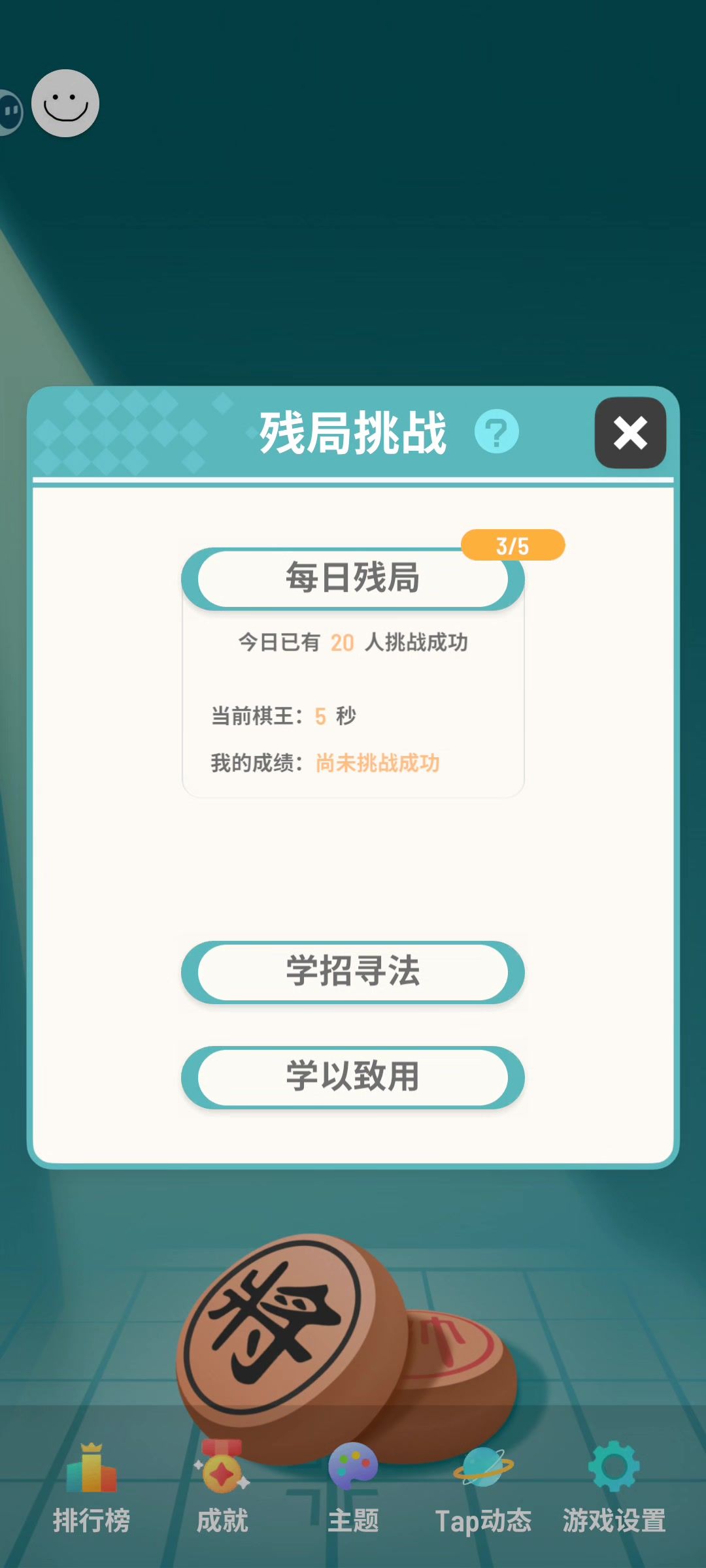706x1568 pixels.
Task: Select the 学以致用 mode
Action: click(352, 1077)
